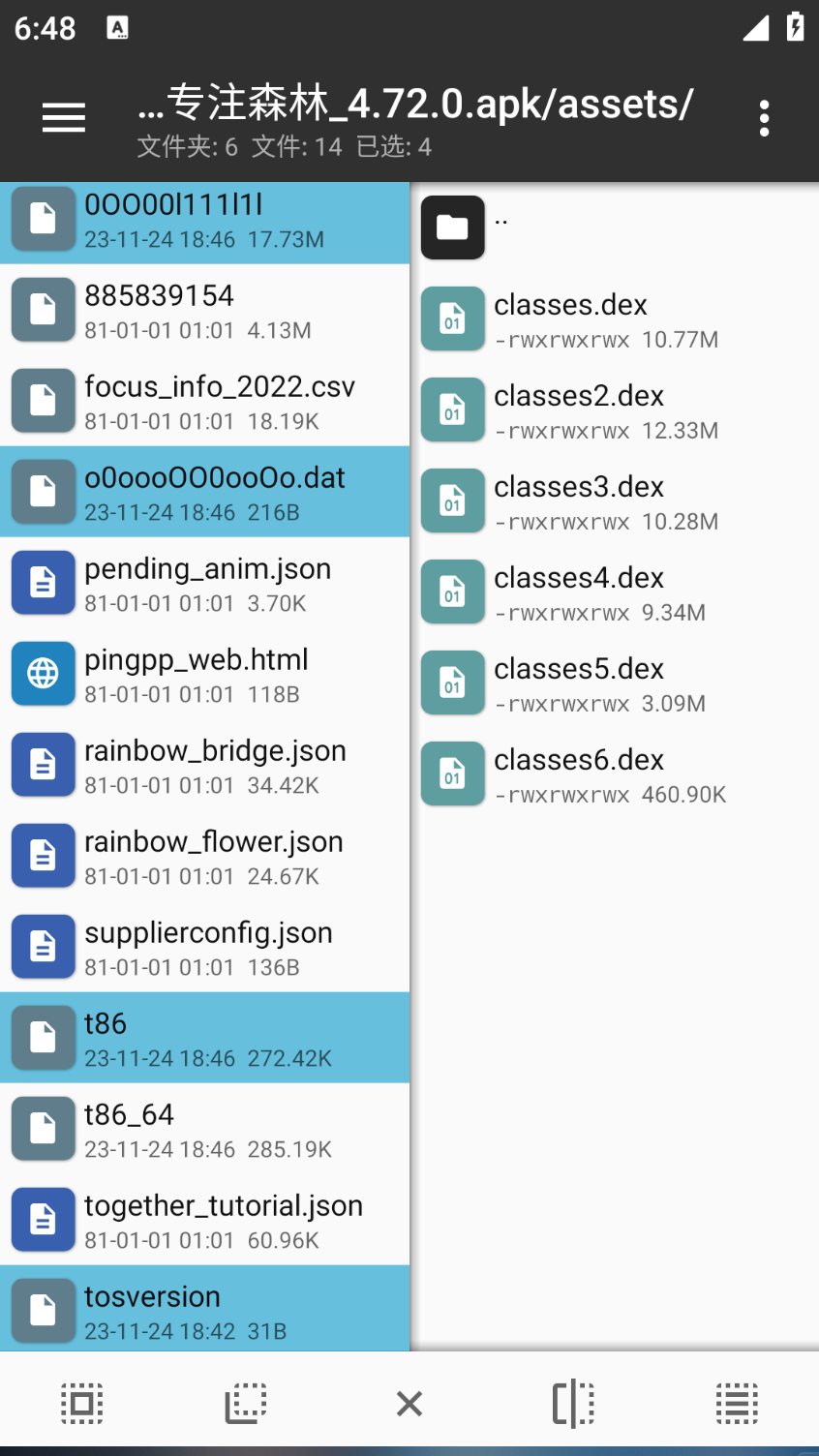Cancel selection with the X icon
The image size is (819, 1456).
point(409,1403)
